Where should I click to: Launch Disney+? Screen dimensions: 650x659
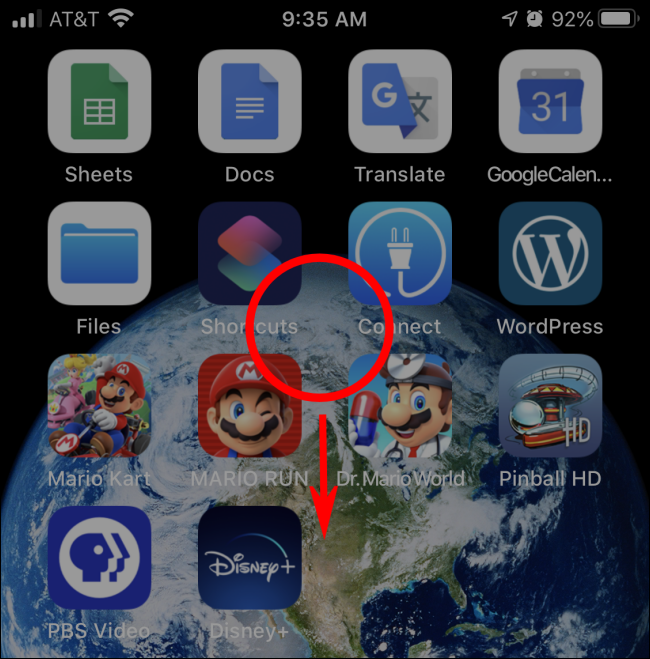pyautogui.click(x=249, y=557)
